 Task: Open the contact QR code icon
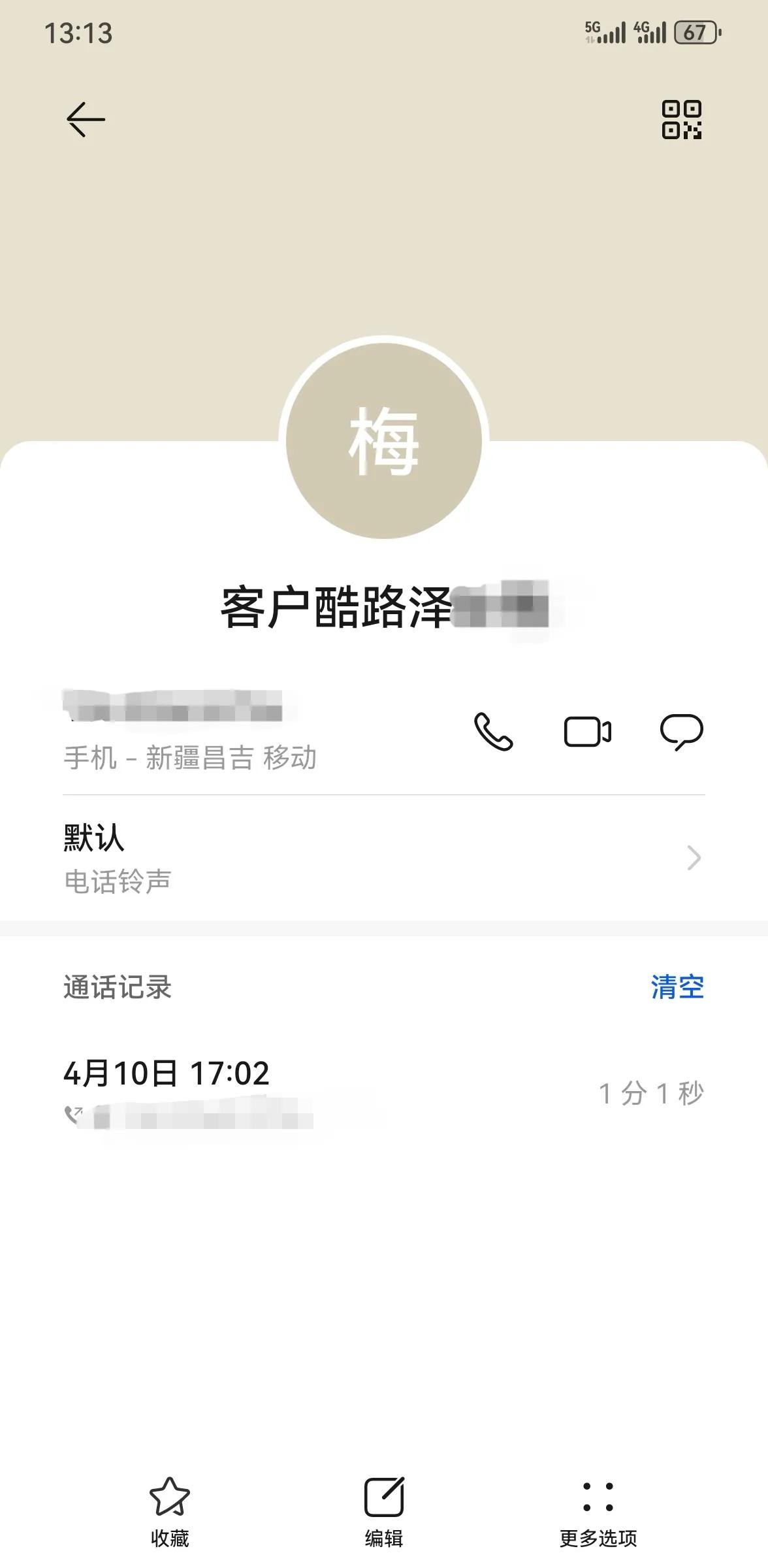pos(683,121)
